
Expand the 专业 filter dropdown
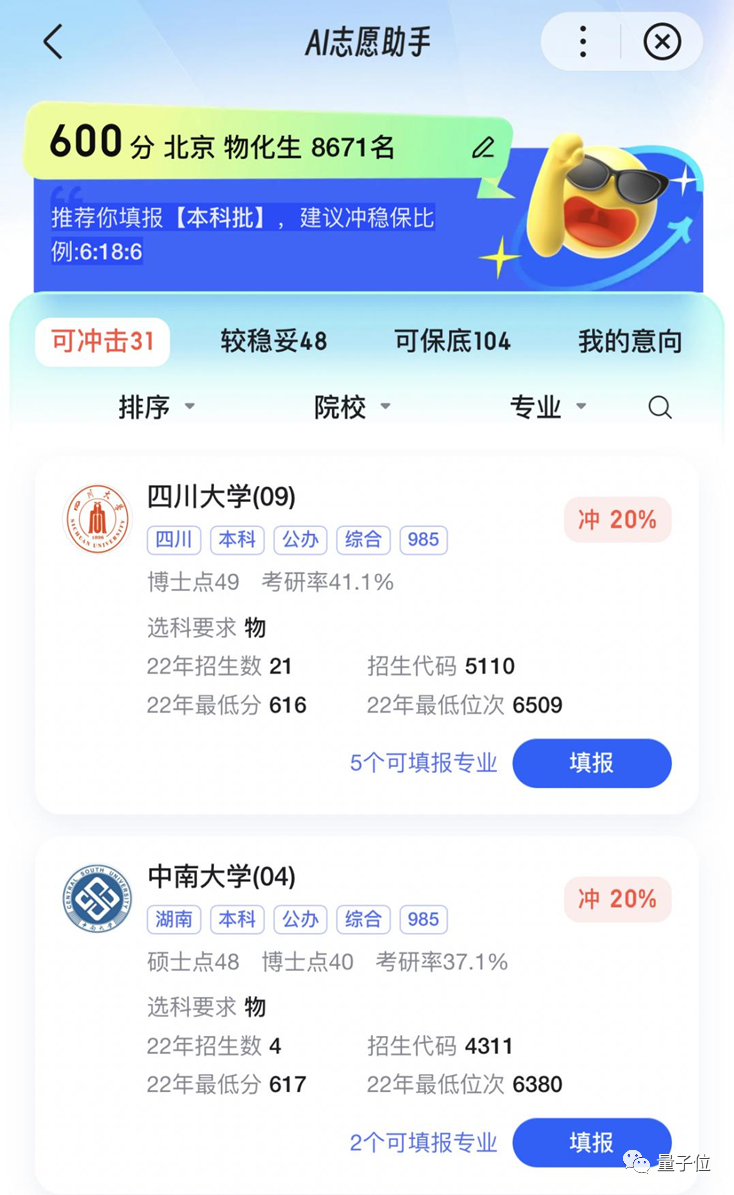(x=548, y=407)
